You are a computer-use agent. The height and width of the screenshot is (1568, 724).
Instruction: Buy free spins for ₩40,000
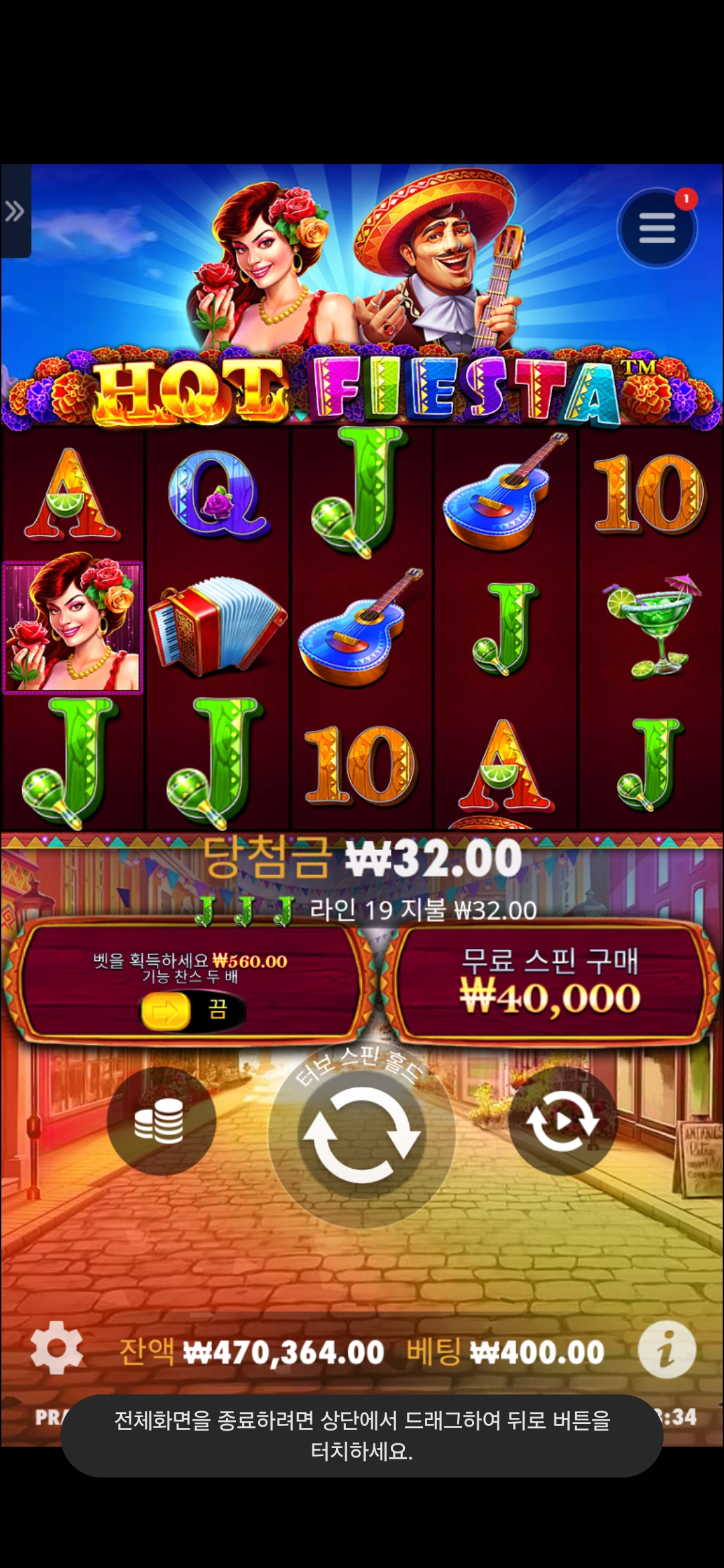point(549,982)
